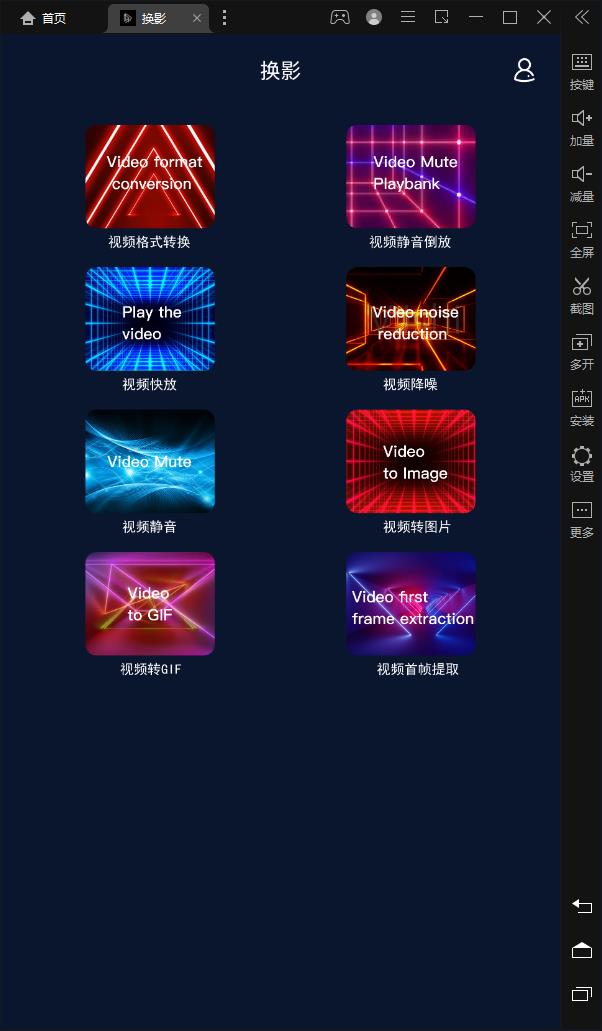Viewport: 602px width, 1031px height.
Task: Open 视频转GIF converter
Action: point(150,604)
